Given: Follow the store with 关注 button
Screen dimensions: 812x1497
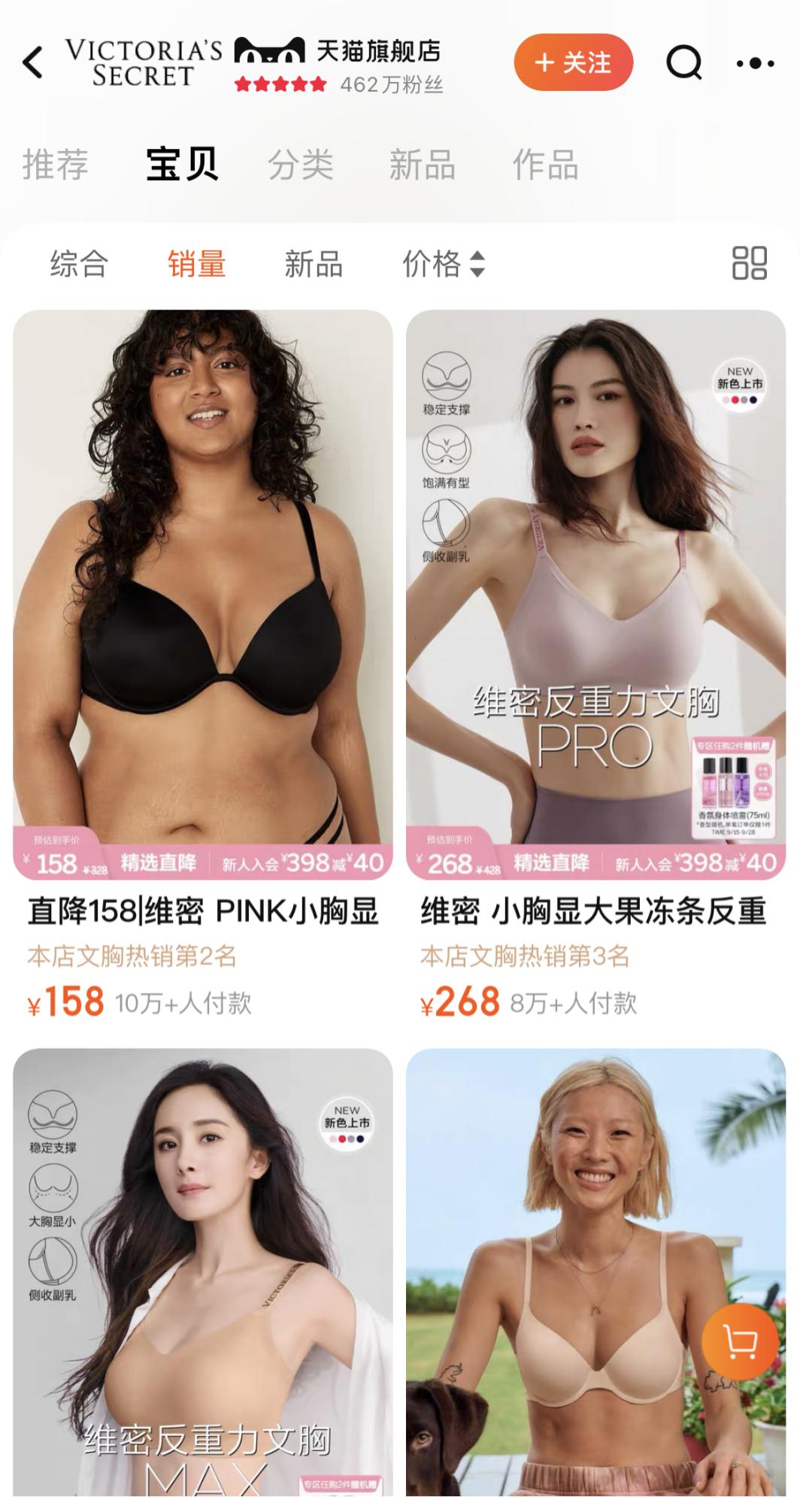Looking at the screenshot, I should click(573, 62).
